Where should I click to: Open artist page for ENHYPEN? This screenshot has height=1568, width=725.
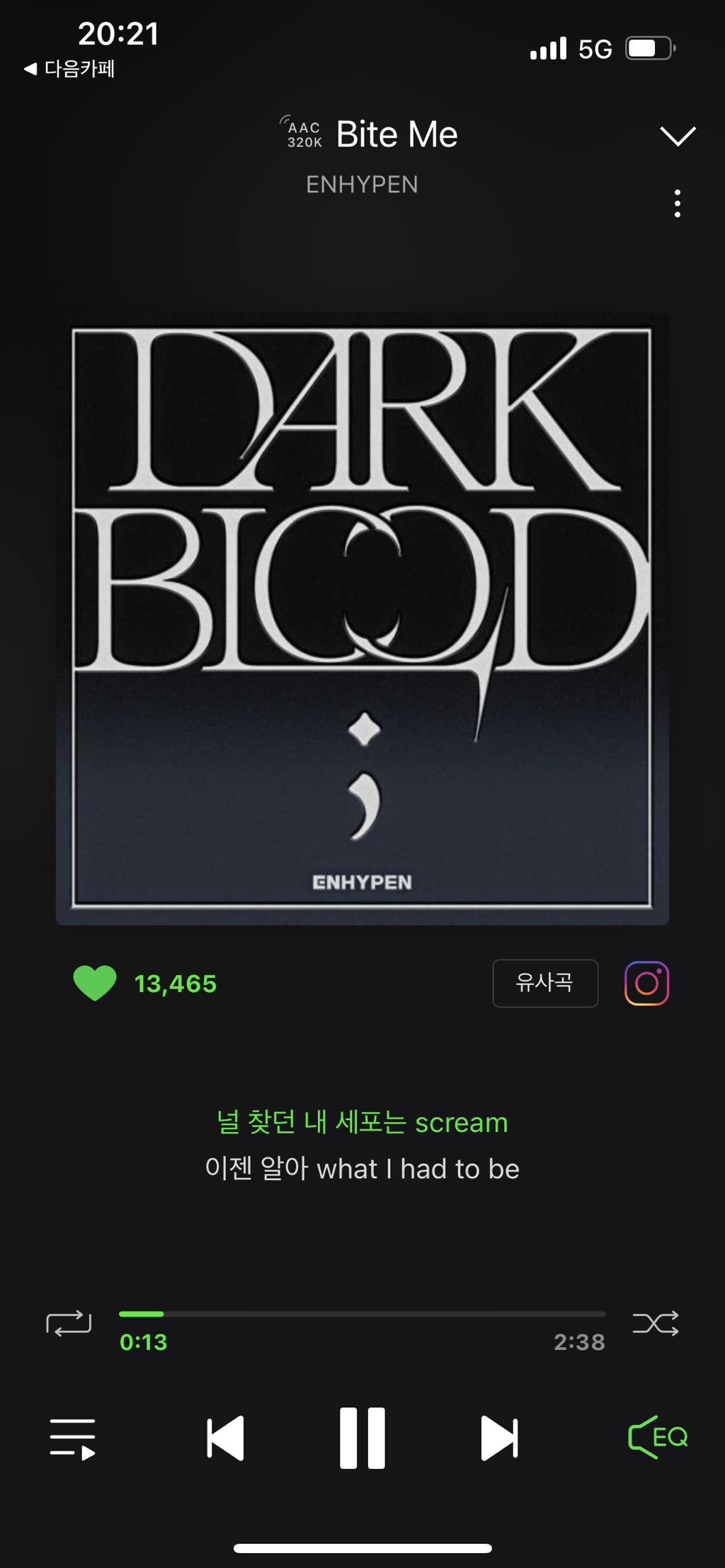point(362,185)
